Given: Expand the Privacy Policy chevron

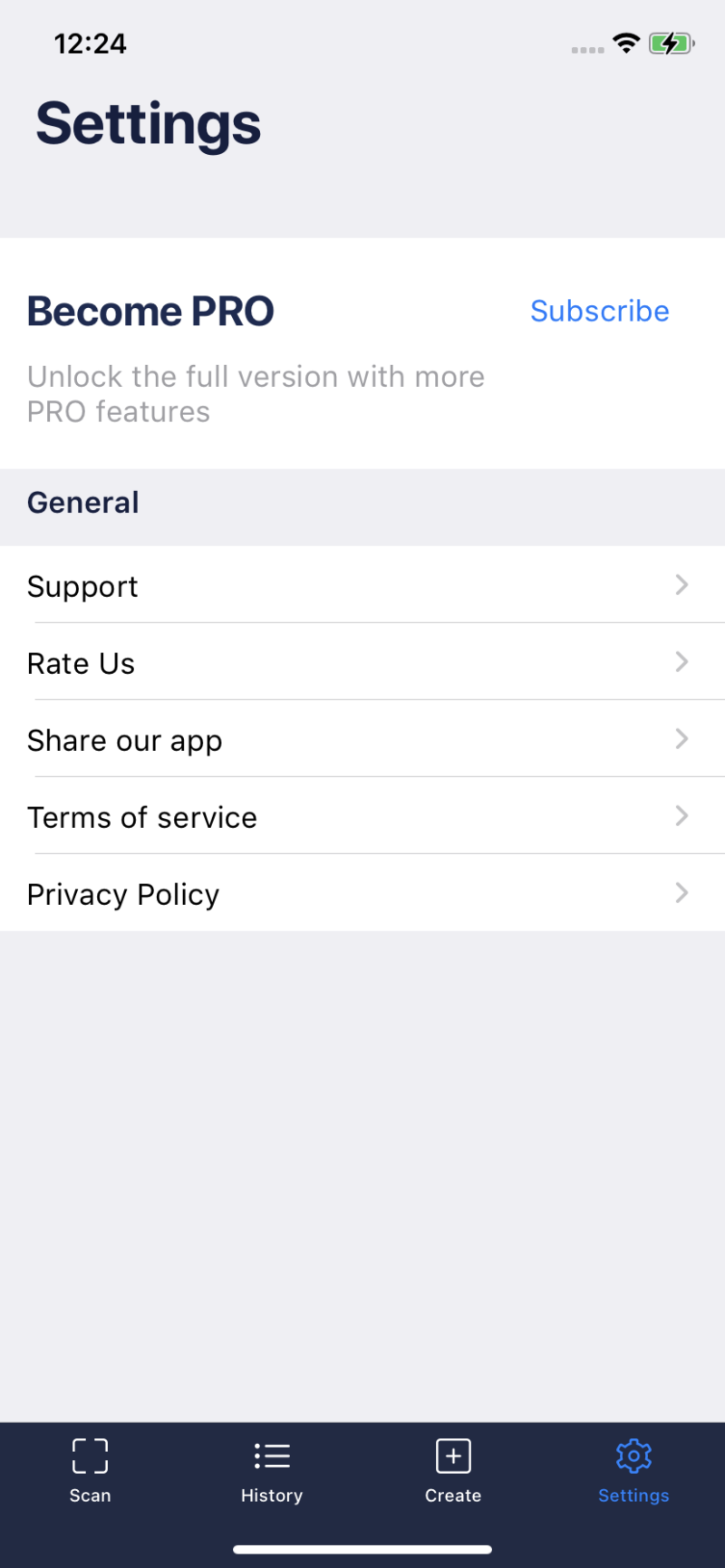Looking at the screenshot, I should pos(682,893).
